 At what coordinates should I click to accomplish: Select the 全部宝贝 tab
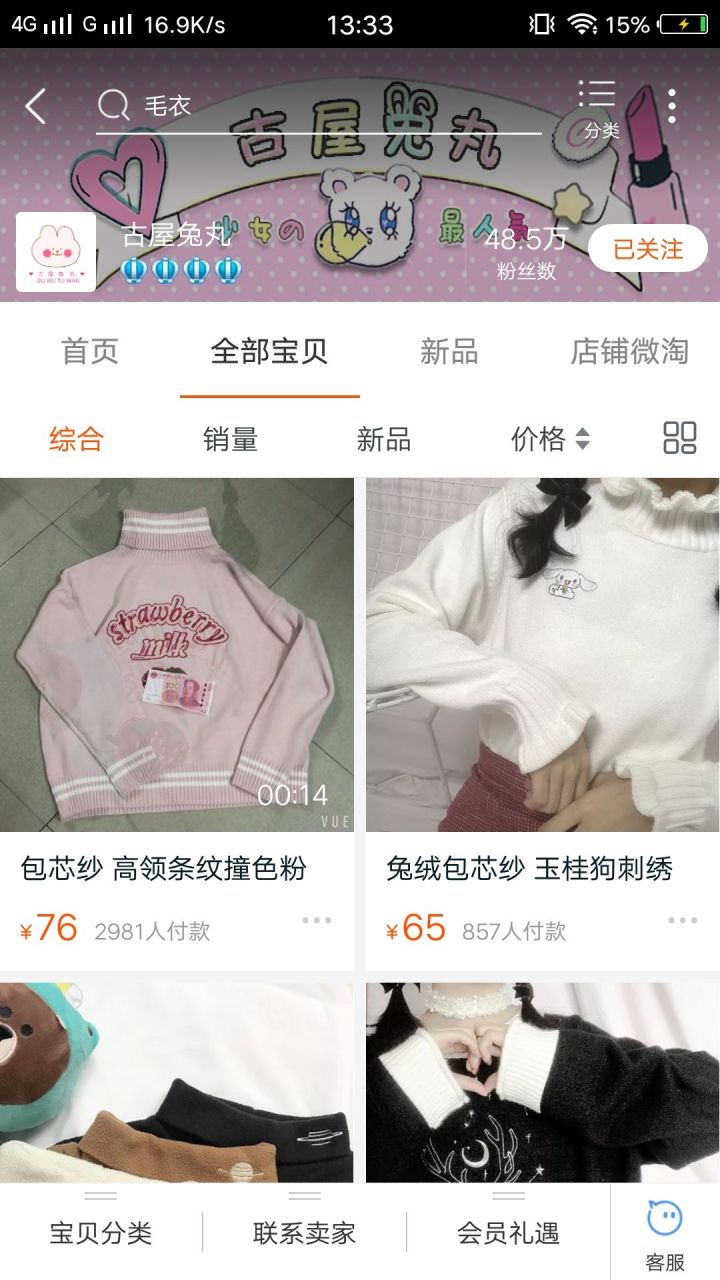click(269, 351)
